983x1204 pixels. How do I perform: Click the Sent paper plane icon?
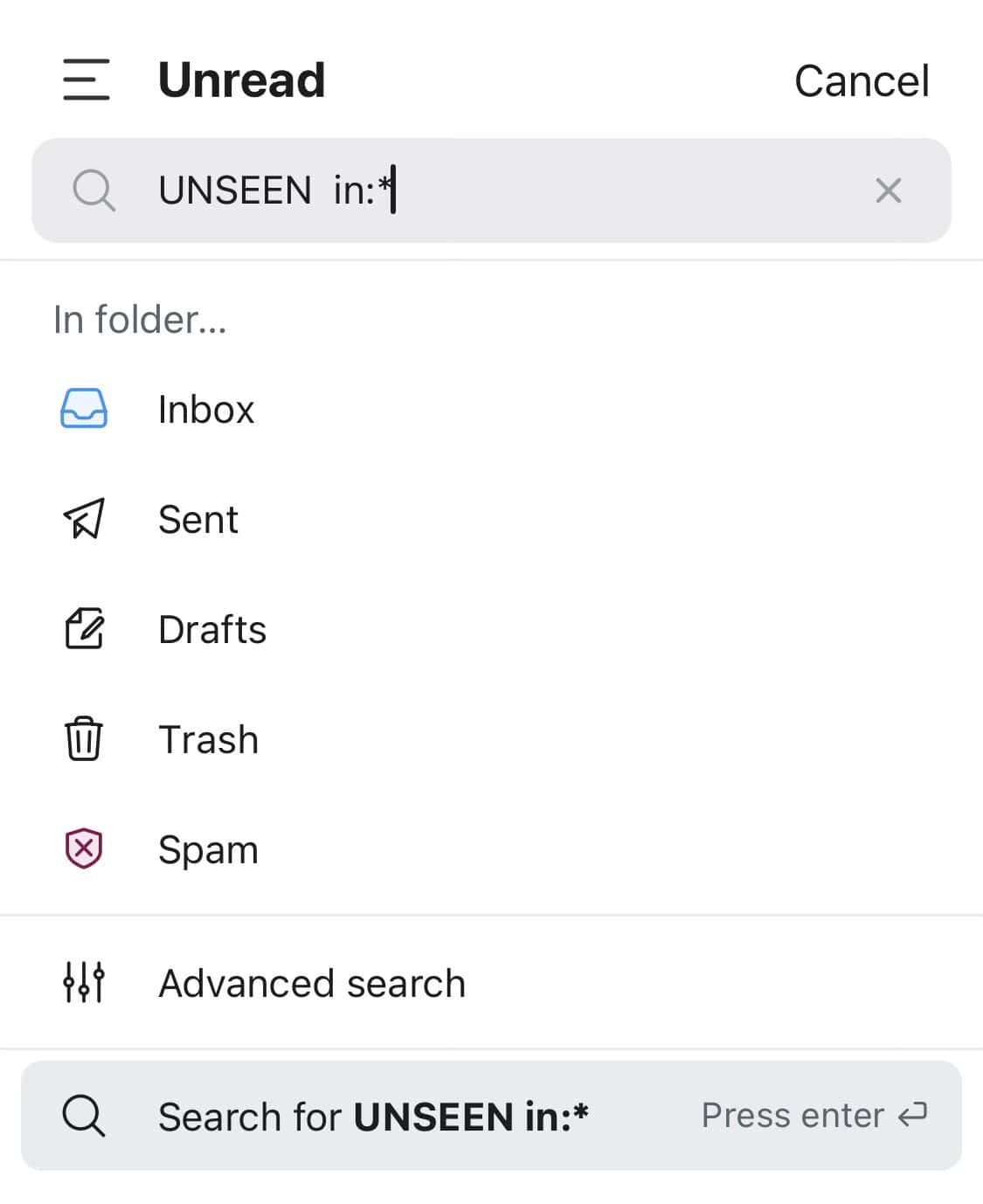coord(83,518)
